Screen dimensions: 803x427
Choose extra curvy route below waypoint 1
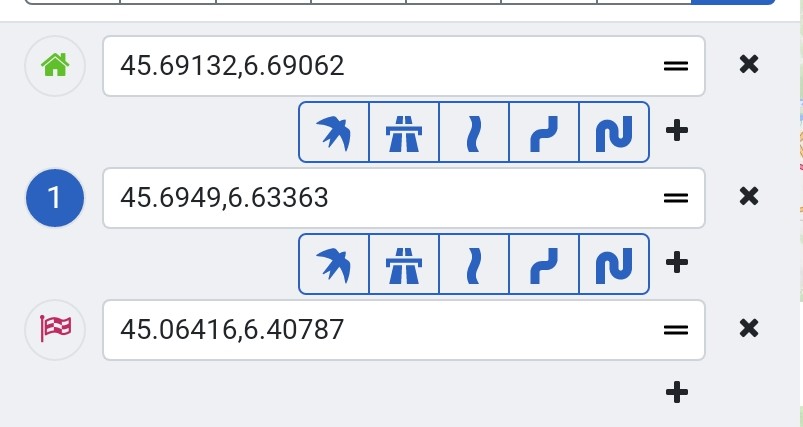614,263
